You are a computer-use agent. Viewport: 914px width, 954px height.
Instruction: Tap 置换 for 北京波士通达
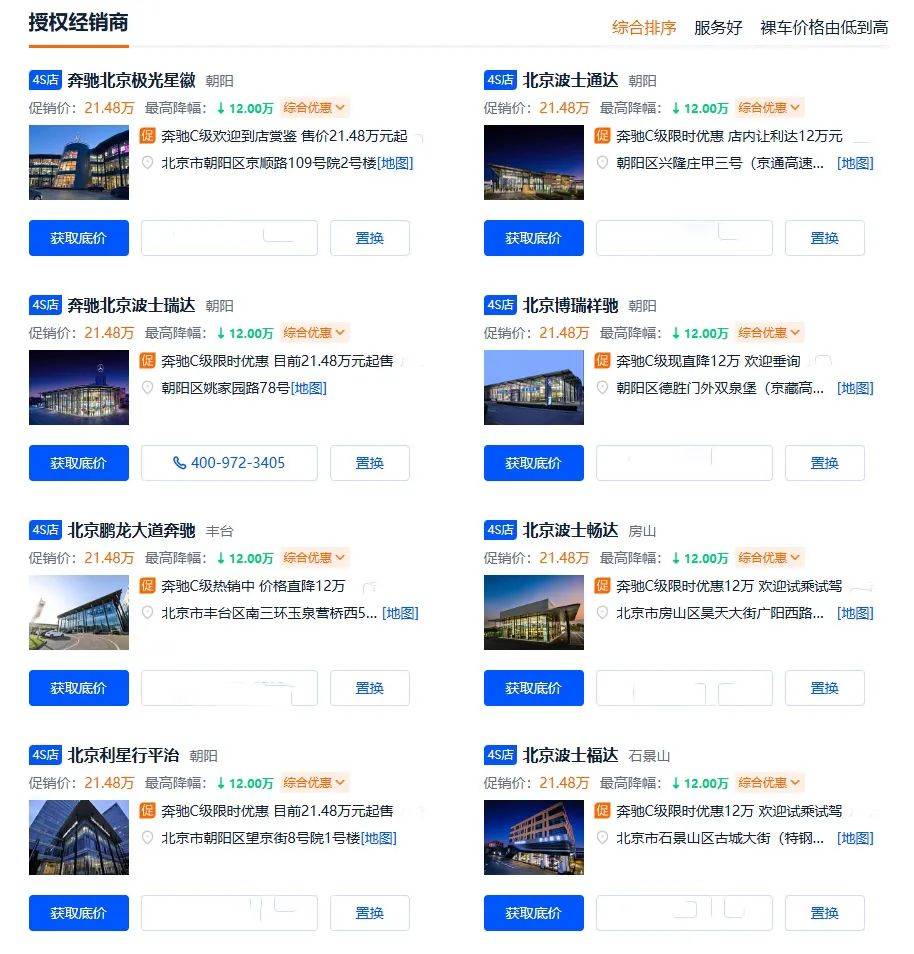[824, 238]
